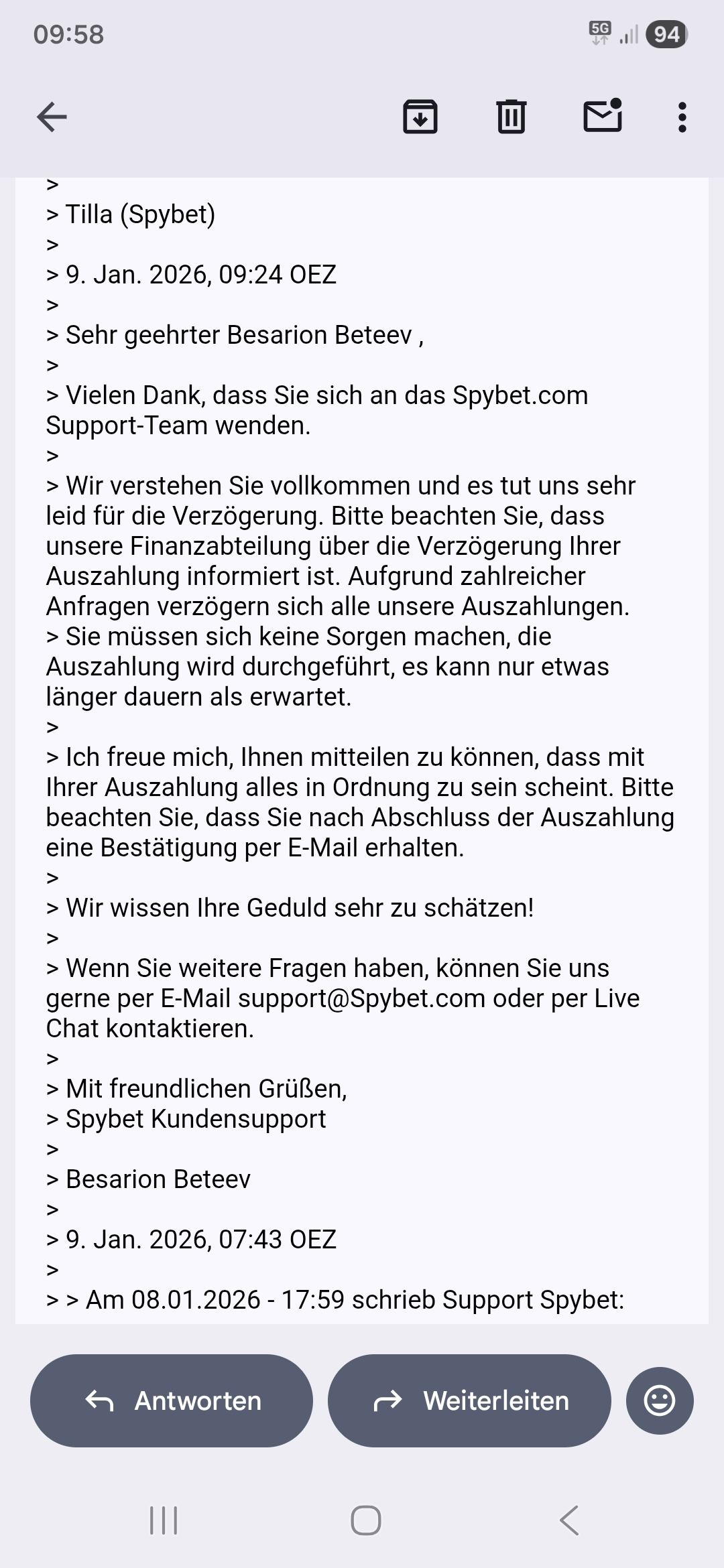This screenshot has height=1568, width=724.
Task: Add an emoji reaction
Action: click(x=660, y=1400)
